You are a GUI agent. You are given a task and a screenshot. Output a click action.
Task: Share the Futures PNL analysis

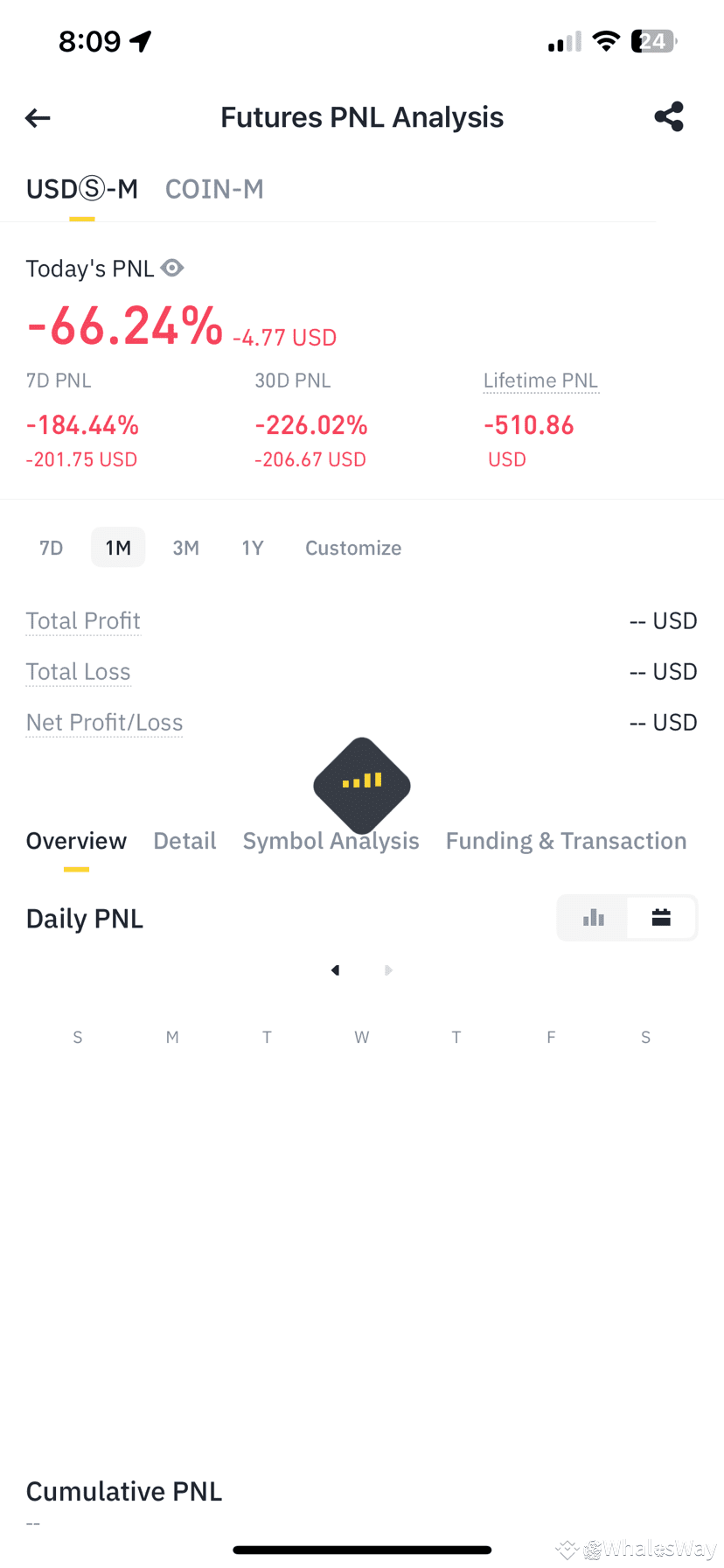tap(669, 116)
